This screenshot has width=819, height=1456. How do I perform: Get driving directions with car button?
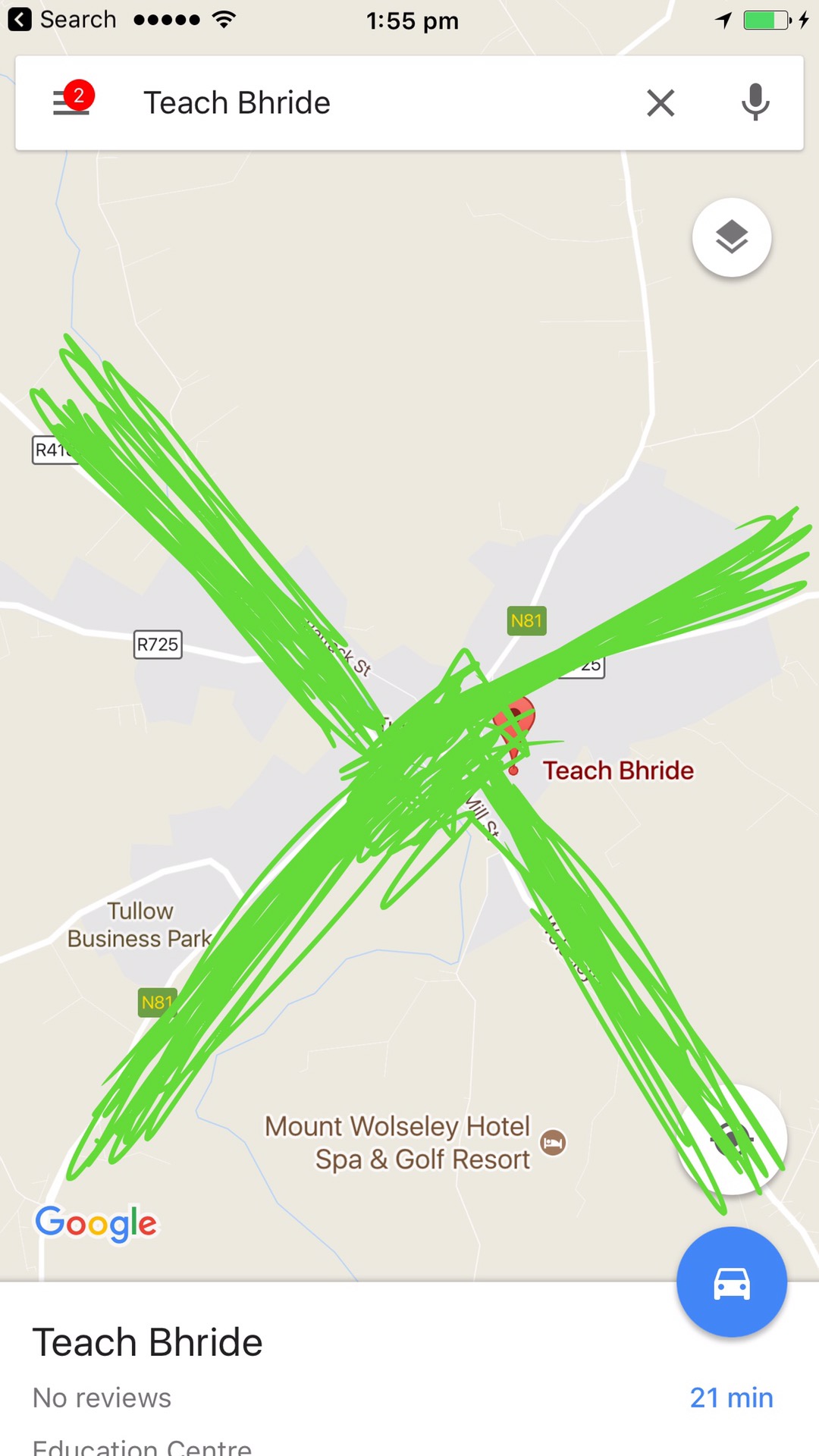coord(732,1282)
